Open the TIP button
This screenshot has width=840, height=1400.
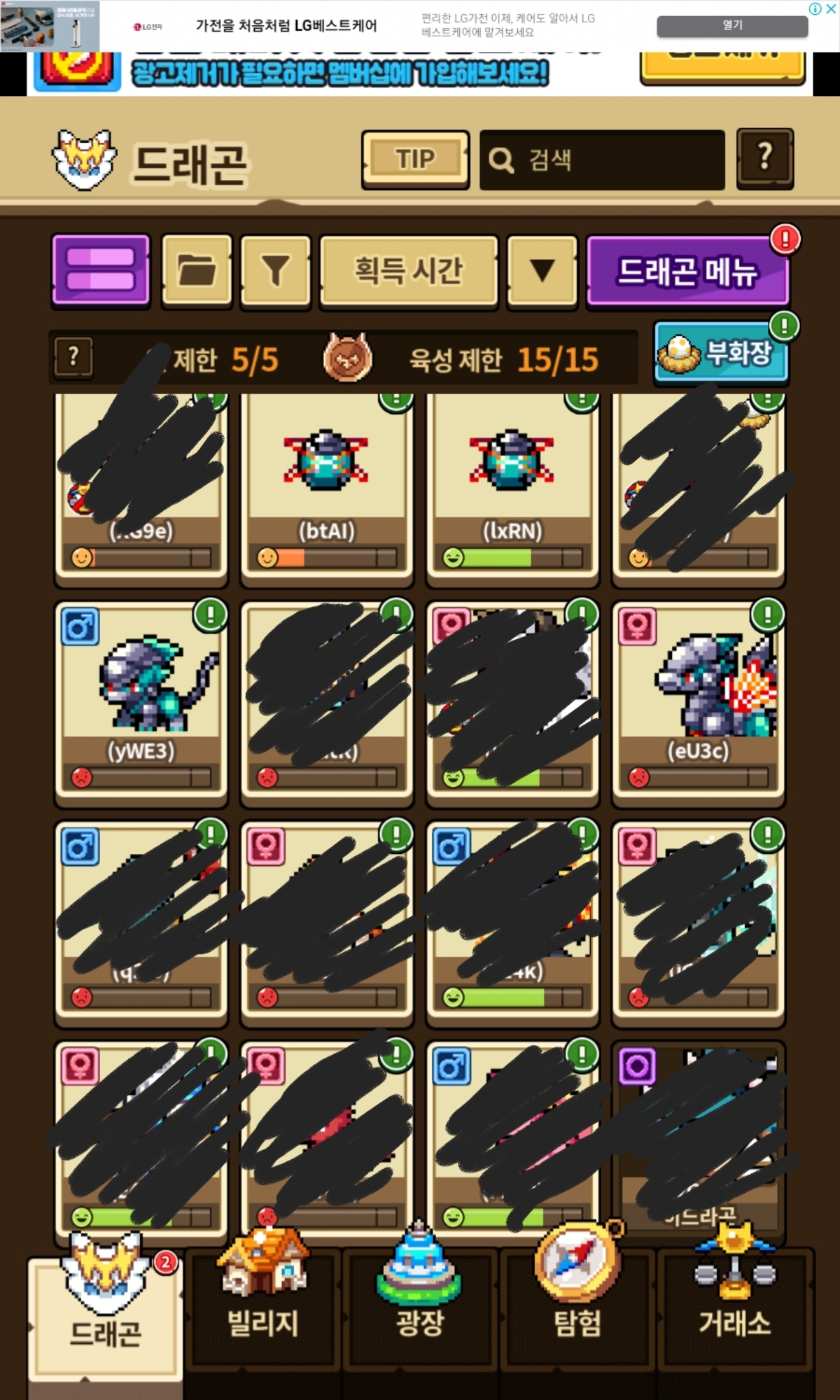pos(415,160)
